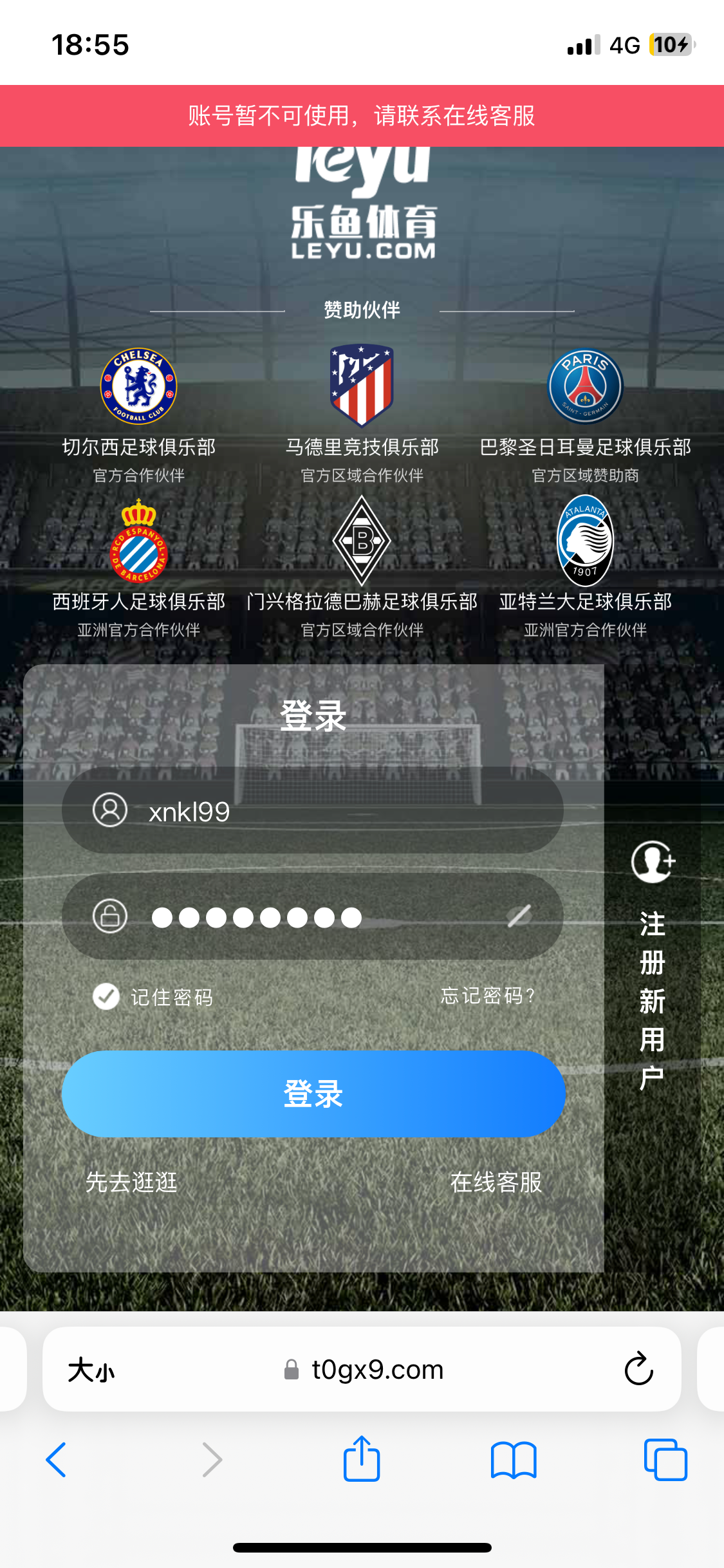This screenshot has height=1568, width=724.
Task: Tap the blue 登录 button
Action: pyautogui.click(x=313, y=1094)
